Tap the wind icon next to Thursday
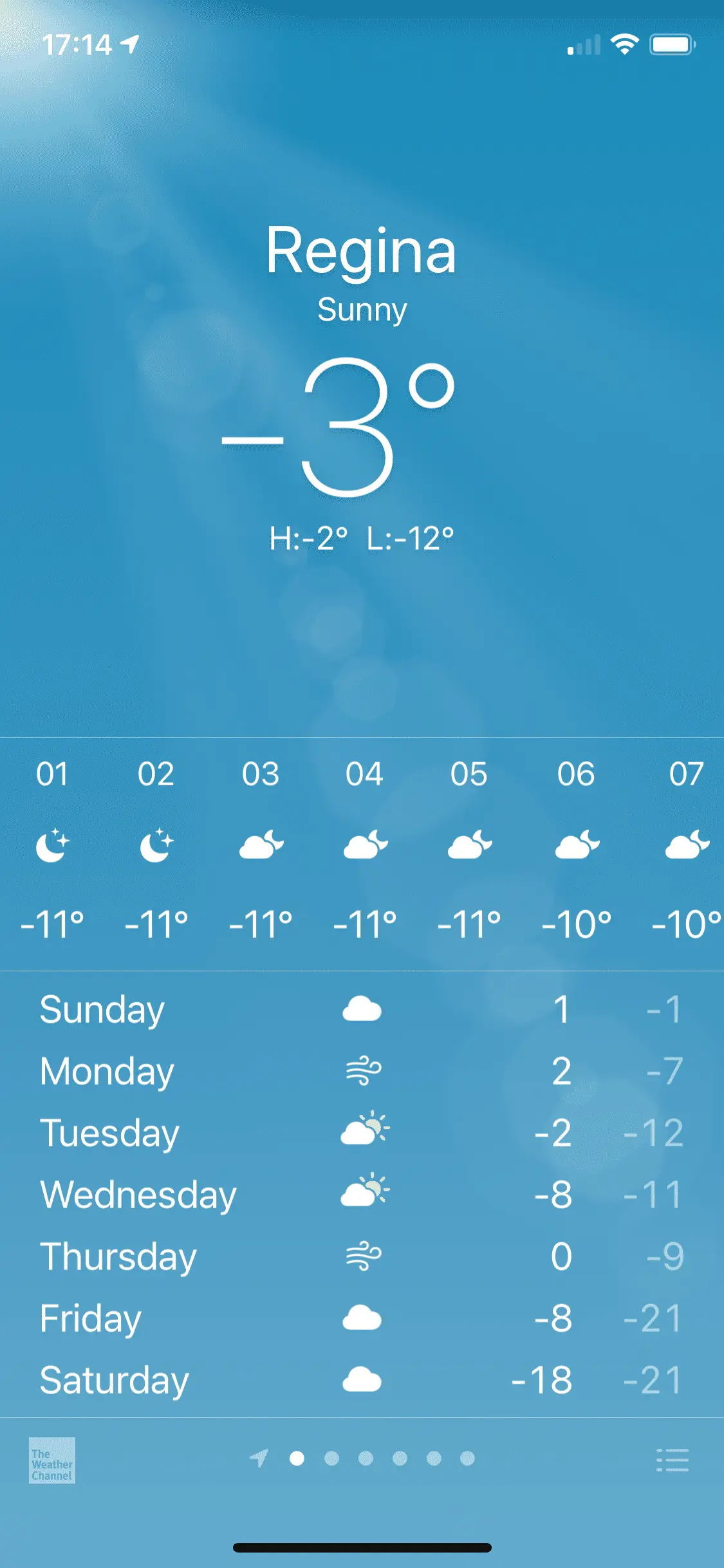 (x=362, y=1256)
